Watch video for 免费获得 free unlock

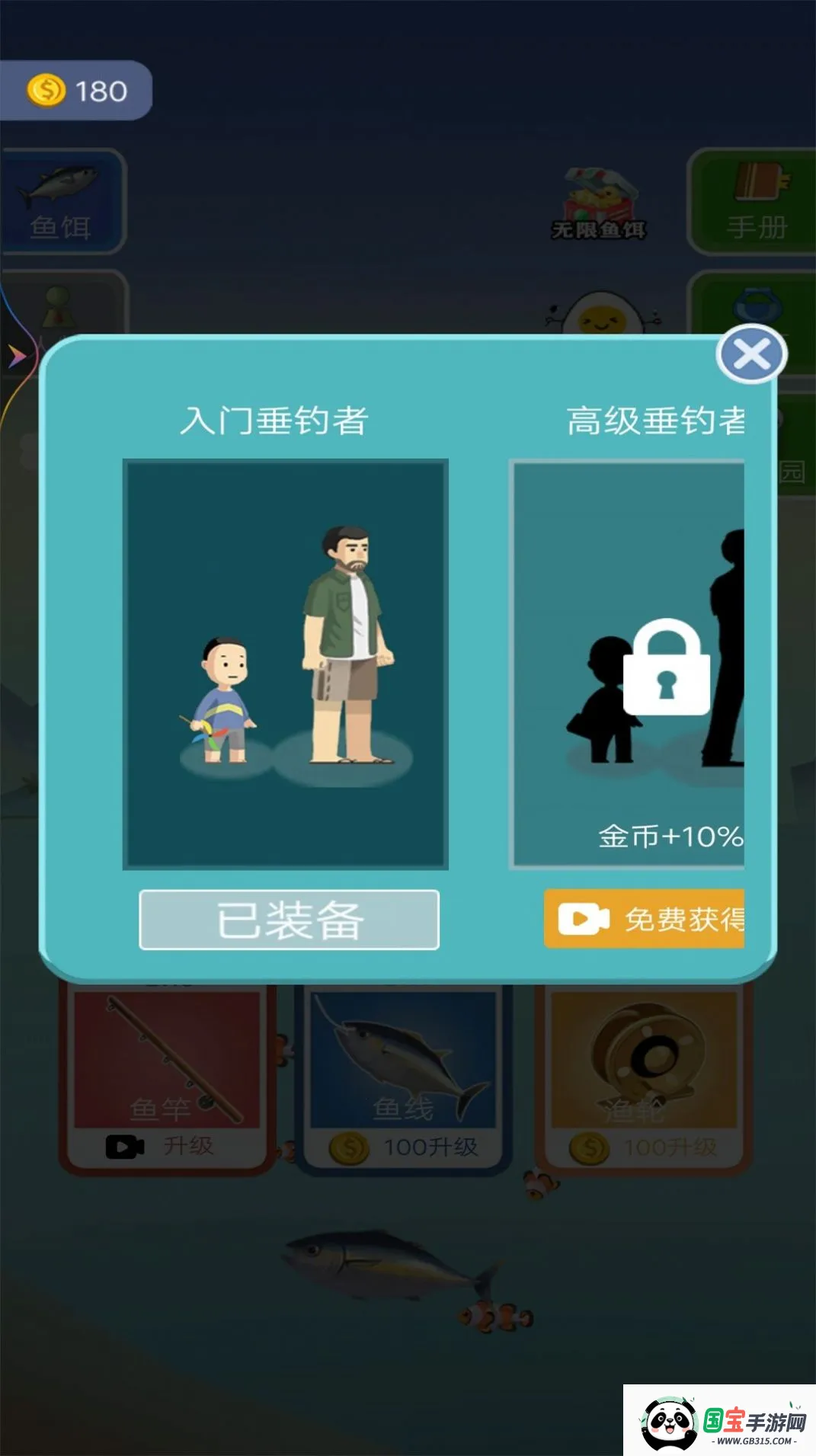(645, 919)
